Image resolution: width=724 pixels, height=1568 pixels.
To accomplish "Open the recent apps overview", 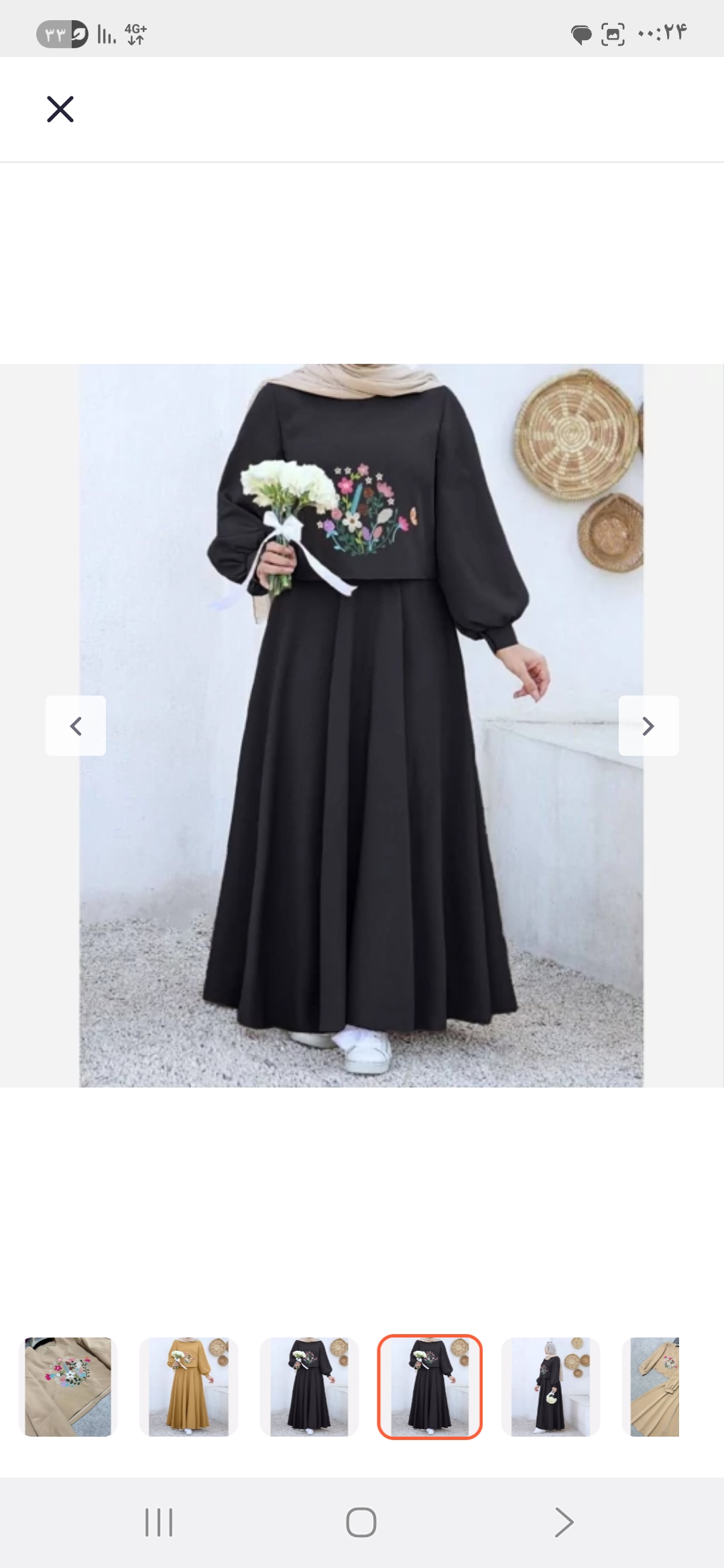I will (x=159, y=1522).
